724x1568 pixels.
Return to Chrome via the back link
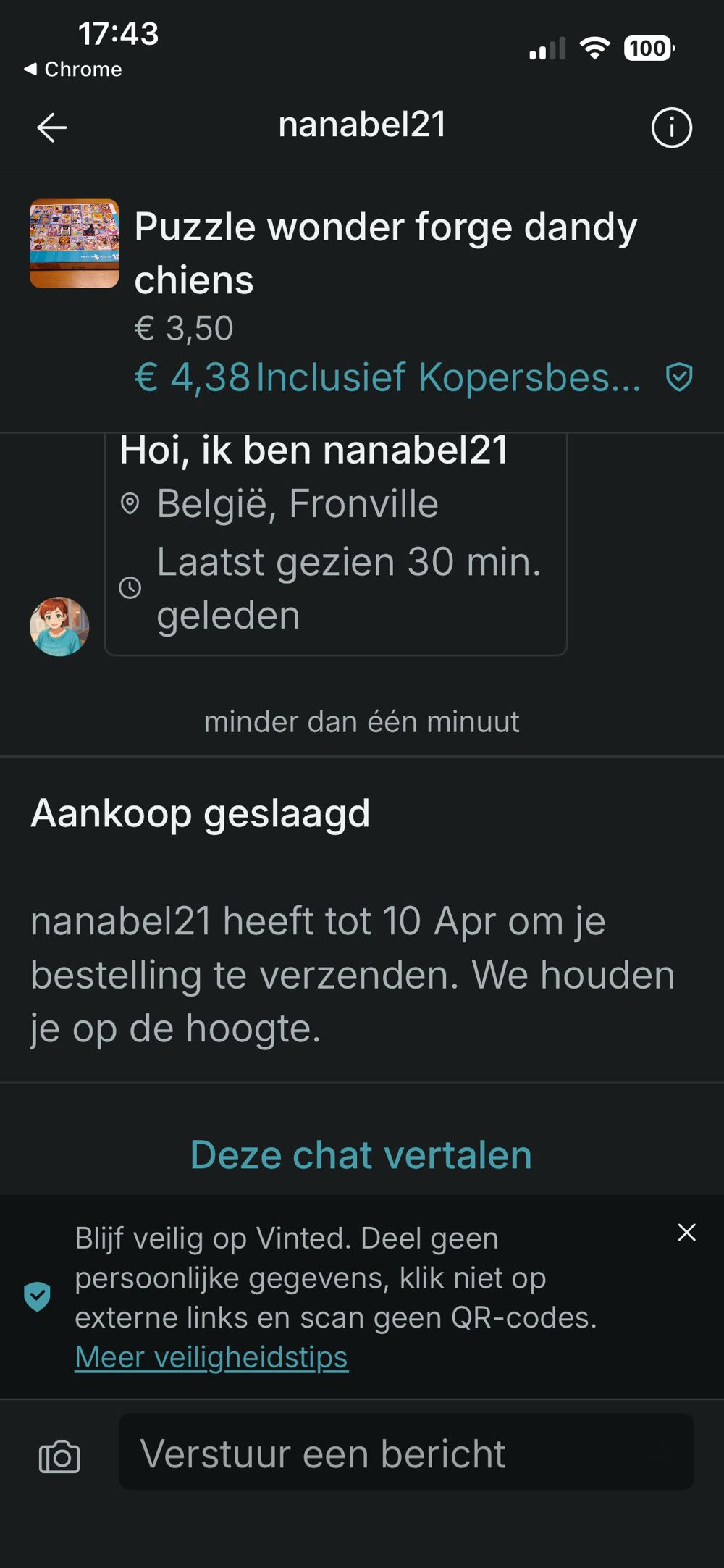click(73, 70)
